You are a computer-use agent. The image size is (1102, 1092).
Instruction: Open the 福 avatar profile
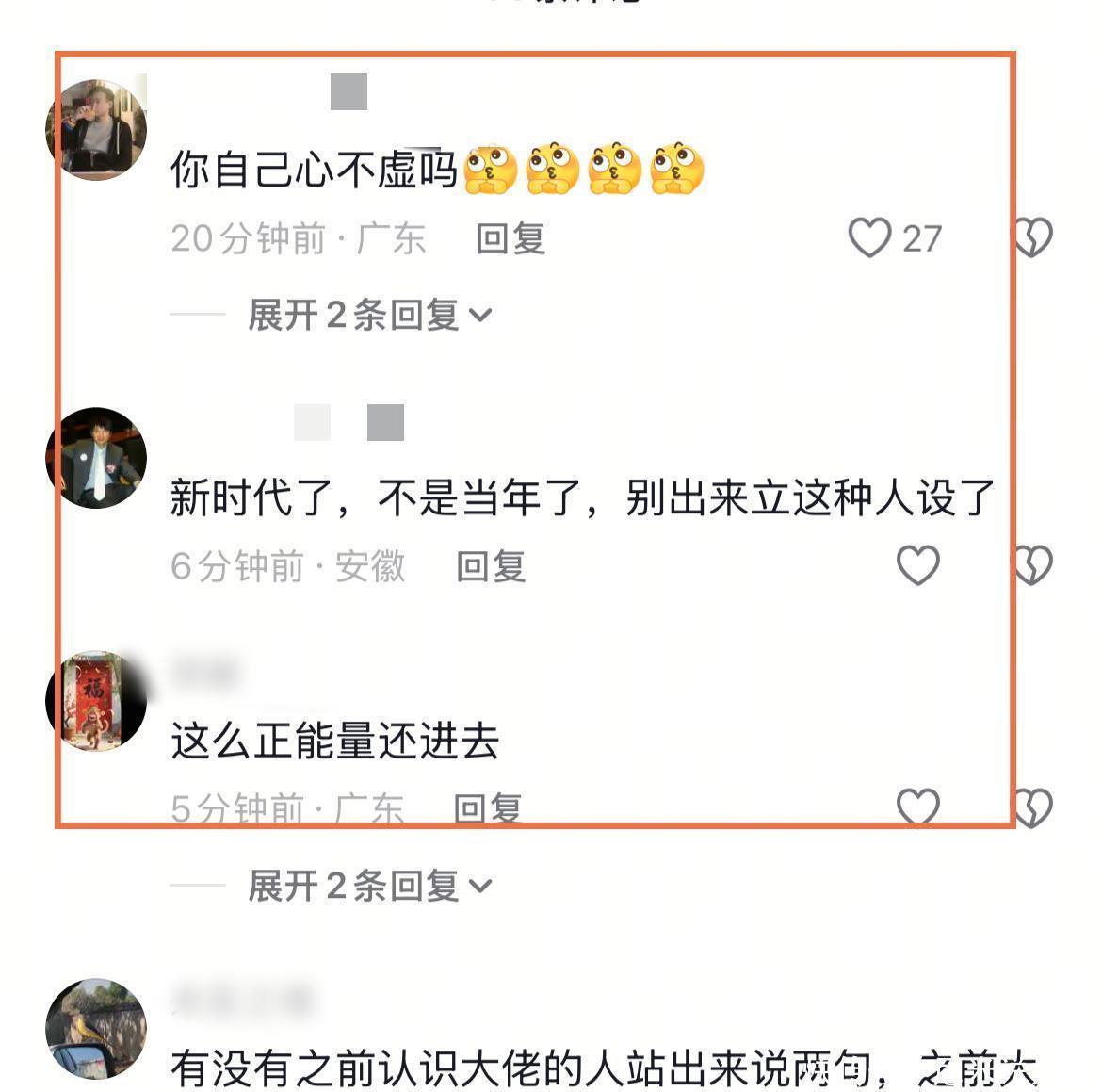pos(96,701)
